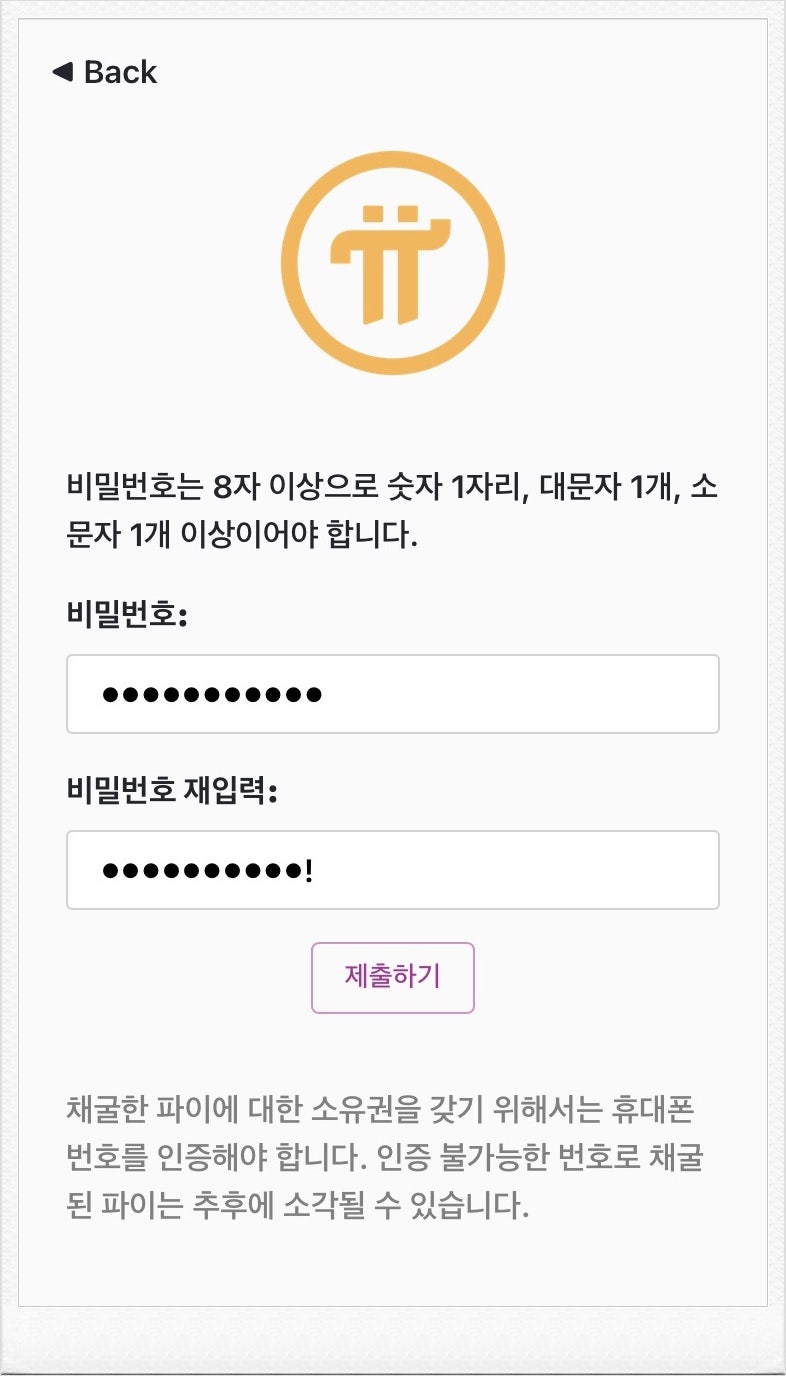Click the Pi currency icon above the form
Screen dimensions: 786x1376
tap(393, 263)
